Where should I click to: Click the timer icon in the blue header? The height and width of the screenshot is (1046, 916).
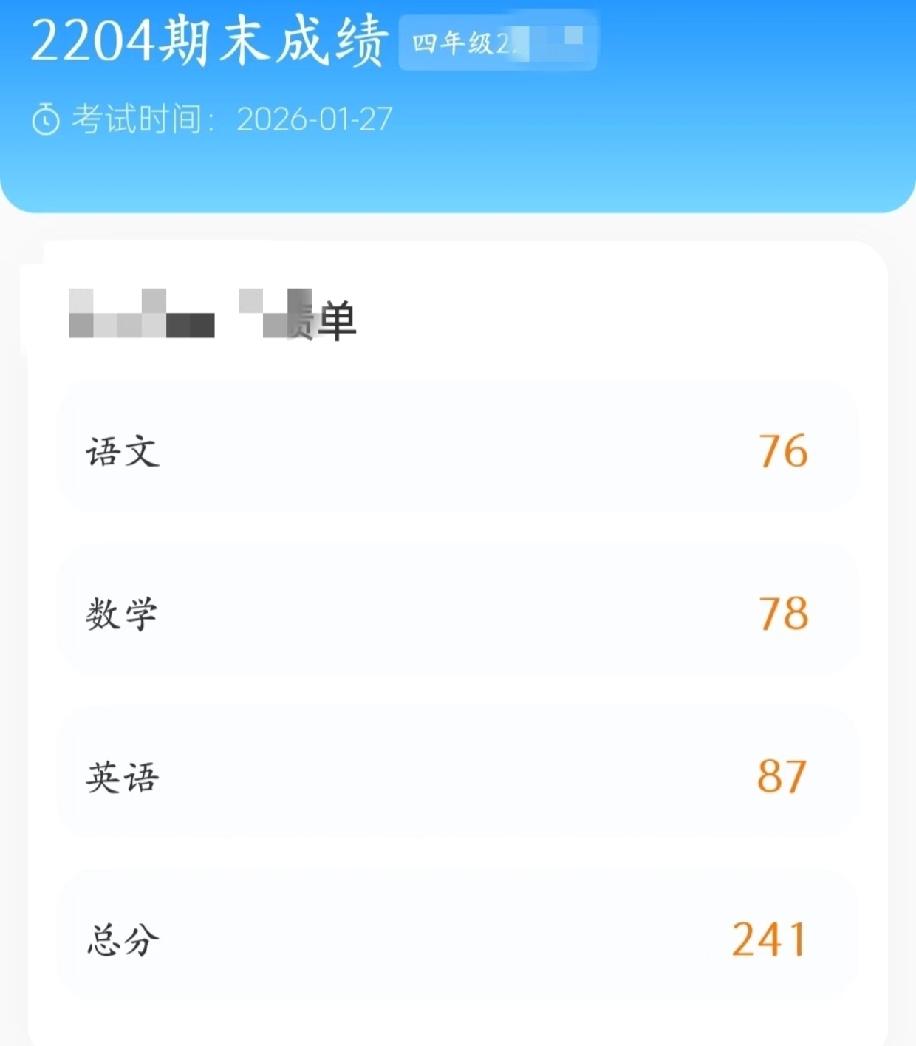(x=46, y=120)
